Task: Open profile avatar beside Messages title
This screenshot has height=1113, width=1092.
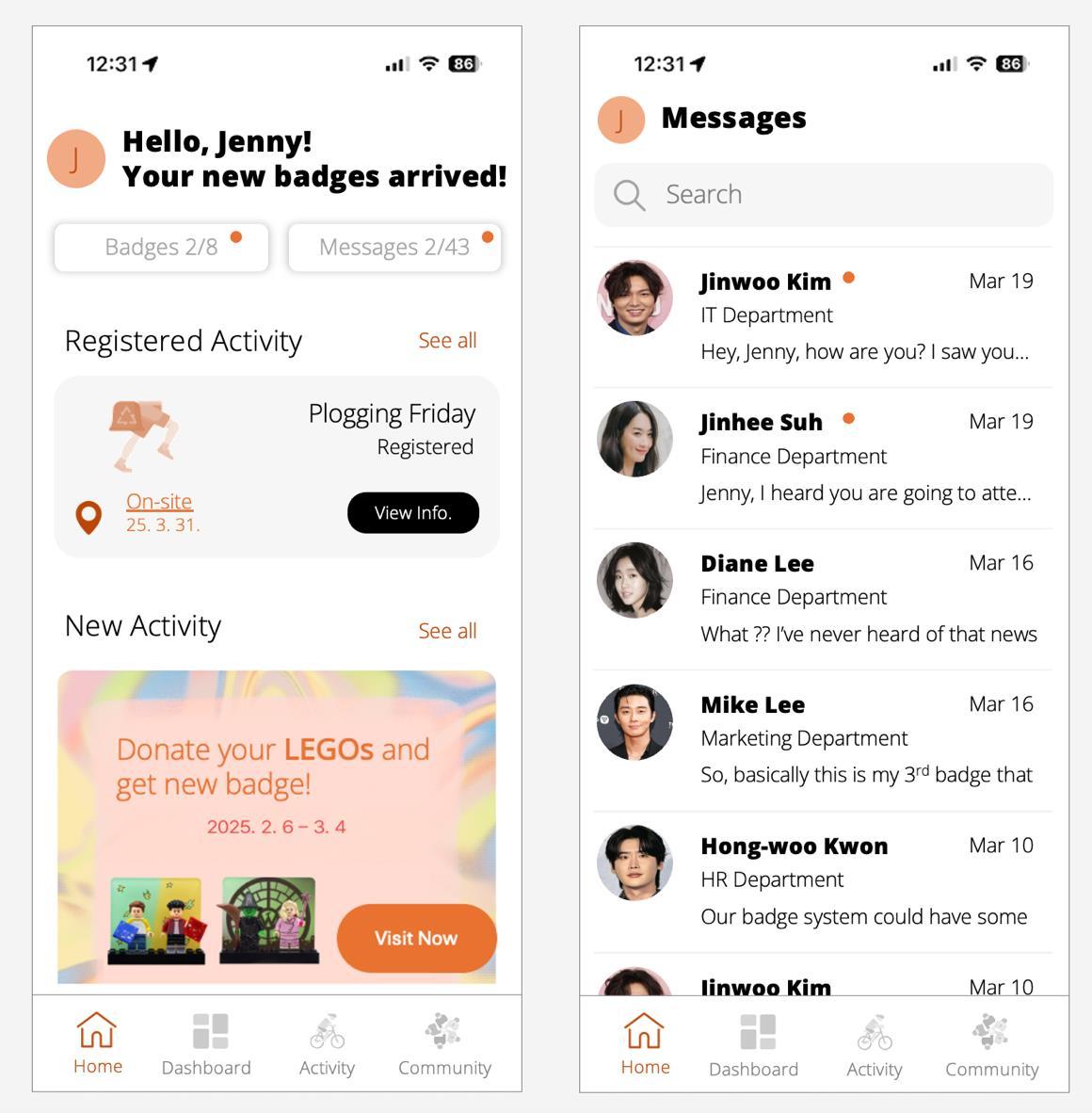Action: [620, 120]
